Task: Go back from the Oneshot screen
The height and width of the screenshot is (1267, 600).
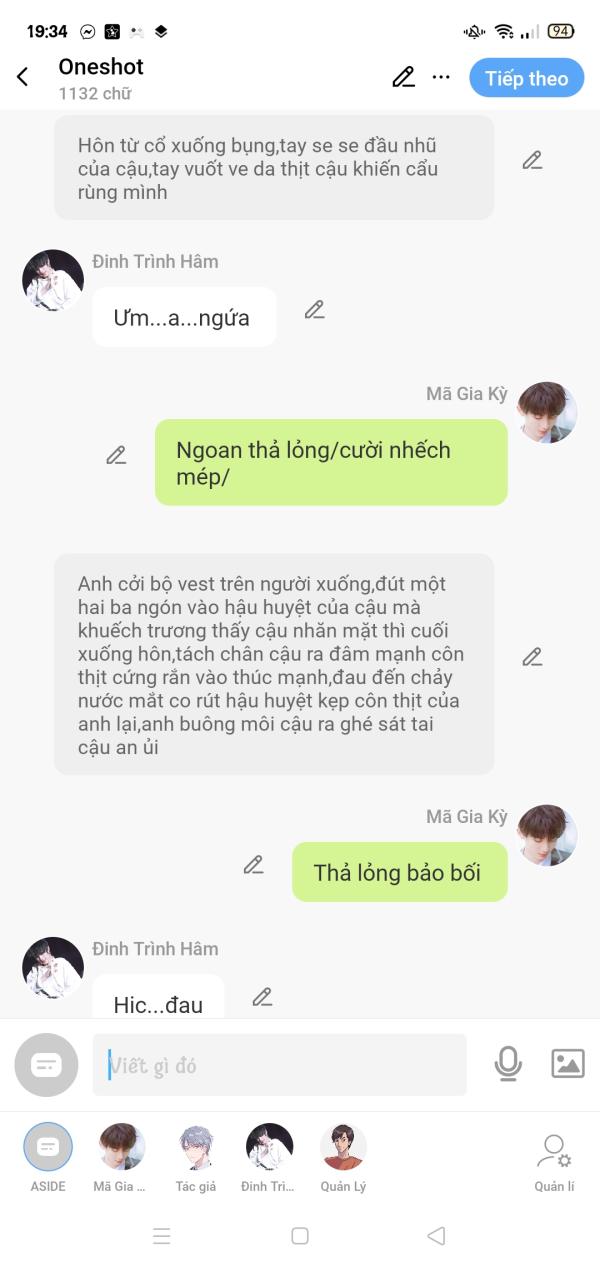Action: [23, 77]
